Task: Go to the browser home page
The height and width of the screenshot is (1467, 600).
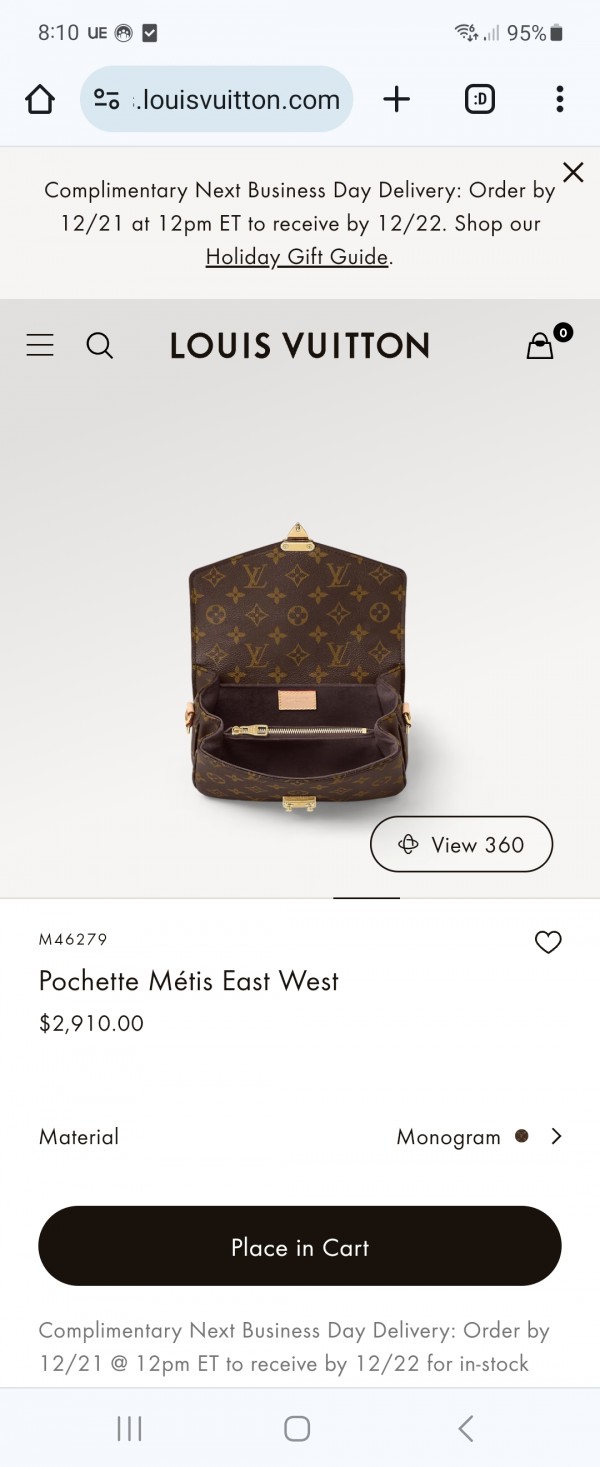Action: (x=40, y=99)
